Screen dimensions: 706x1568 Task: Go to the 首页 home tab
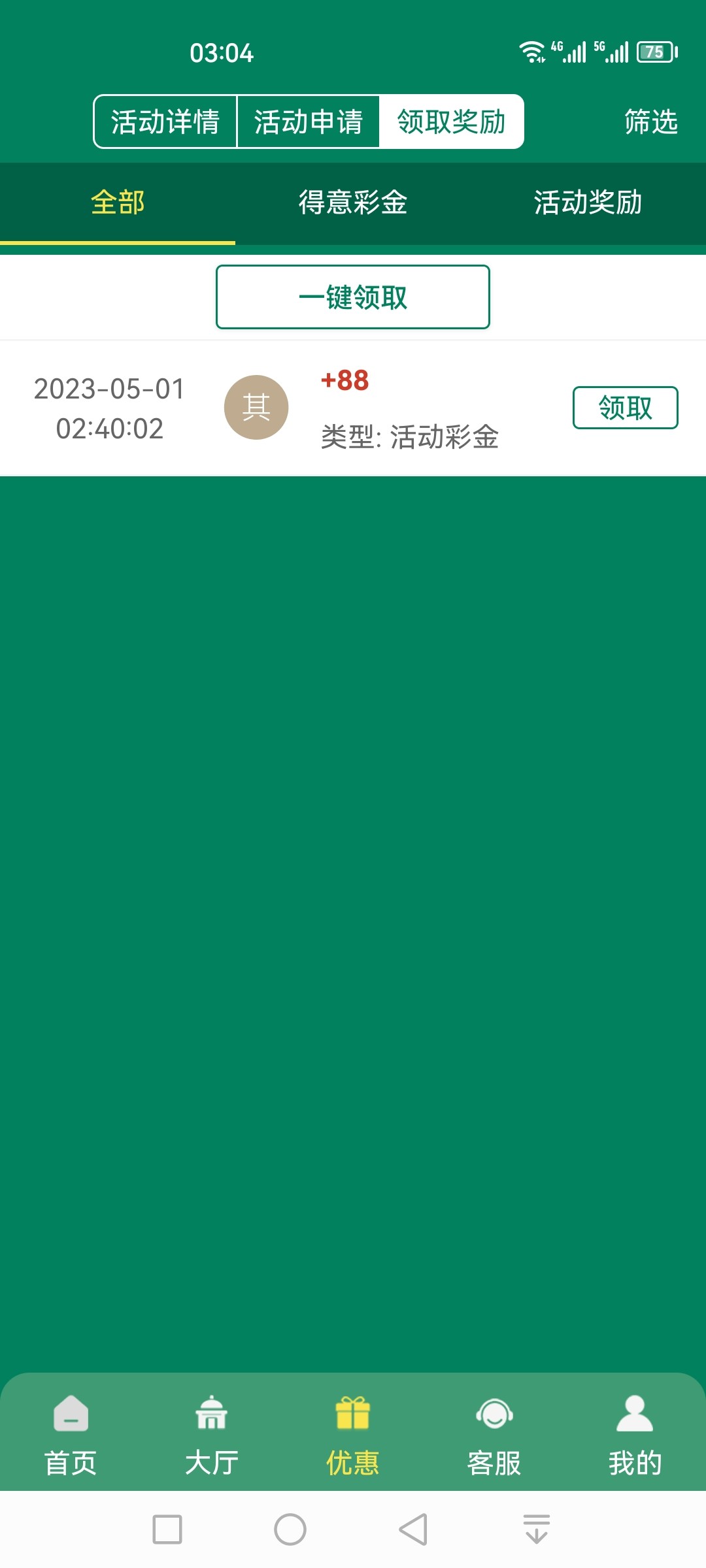click(71, 1434)
